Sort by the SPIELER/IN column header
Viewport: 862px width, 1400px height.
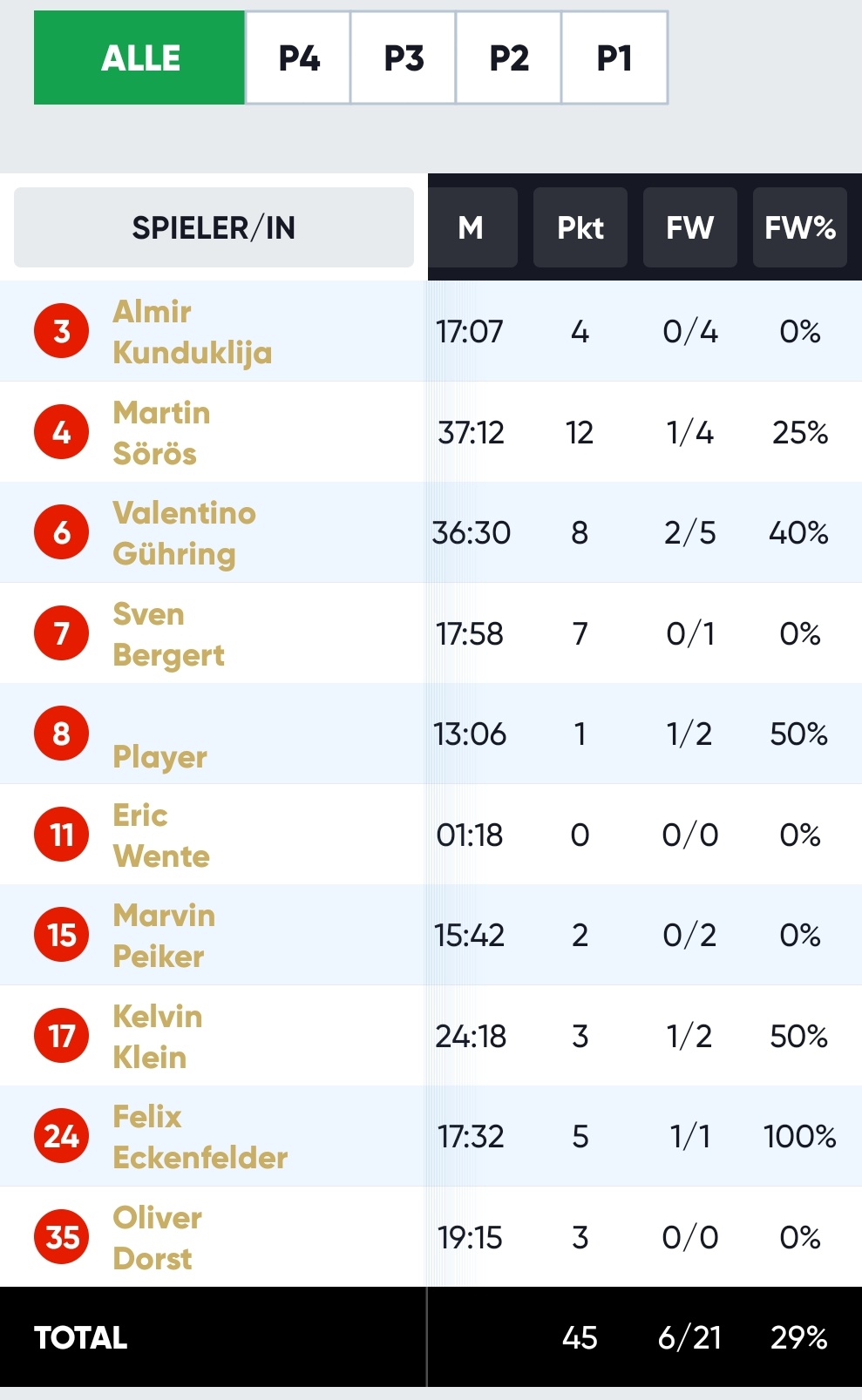pos(214,227)
